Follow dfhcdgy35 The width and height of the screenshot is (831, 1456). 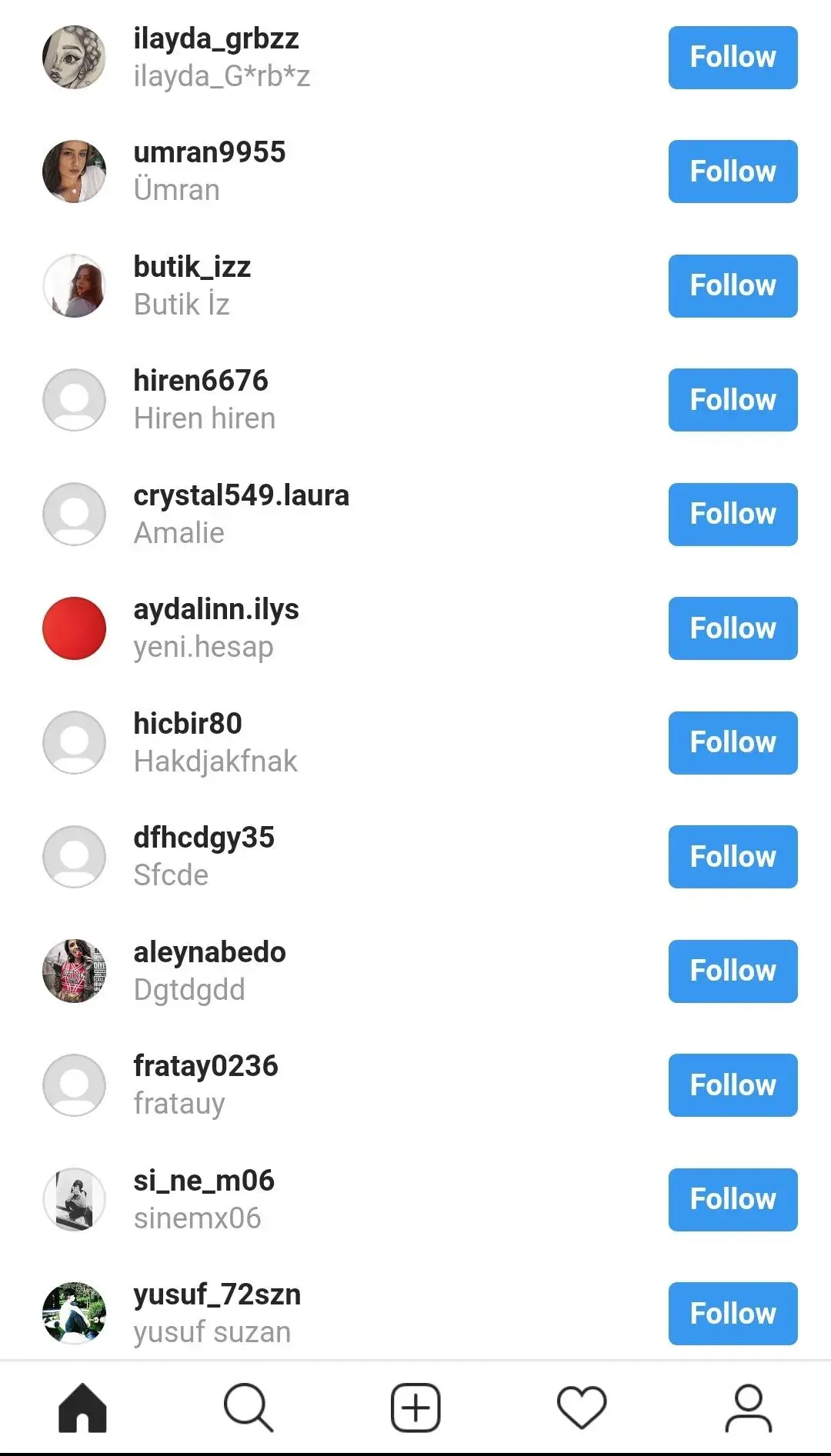point(733,857)
